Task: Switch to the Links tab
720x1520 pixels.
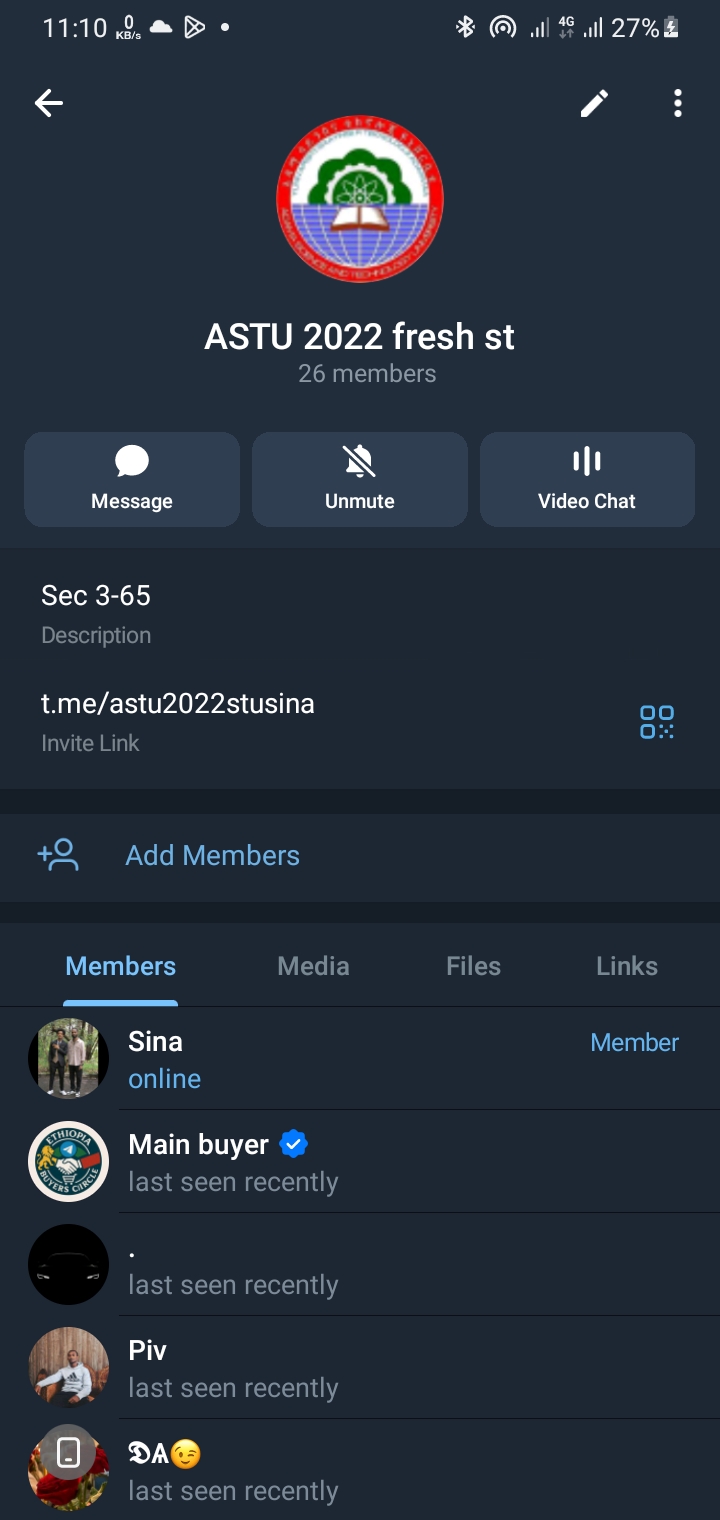Action: coord(627,966)
